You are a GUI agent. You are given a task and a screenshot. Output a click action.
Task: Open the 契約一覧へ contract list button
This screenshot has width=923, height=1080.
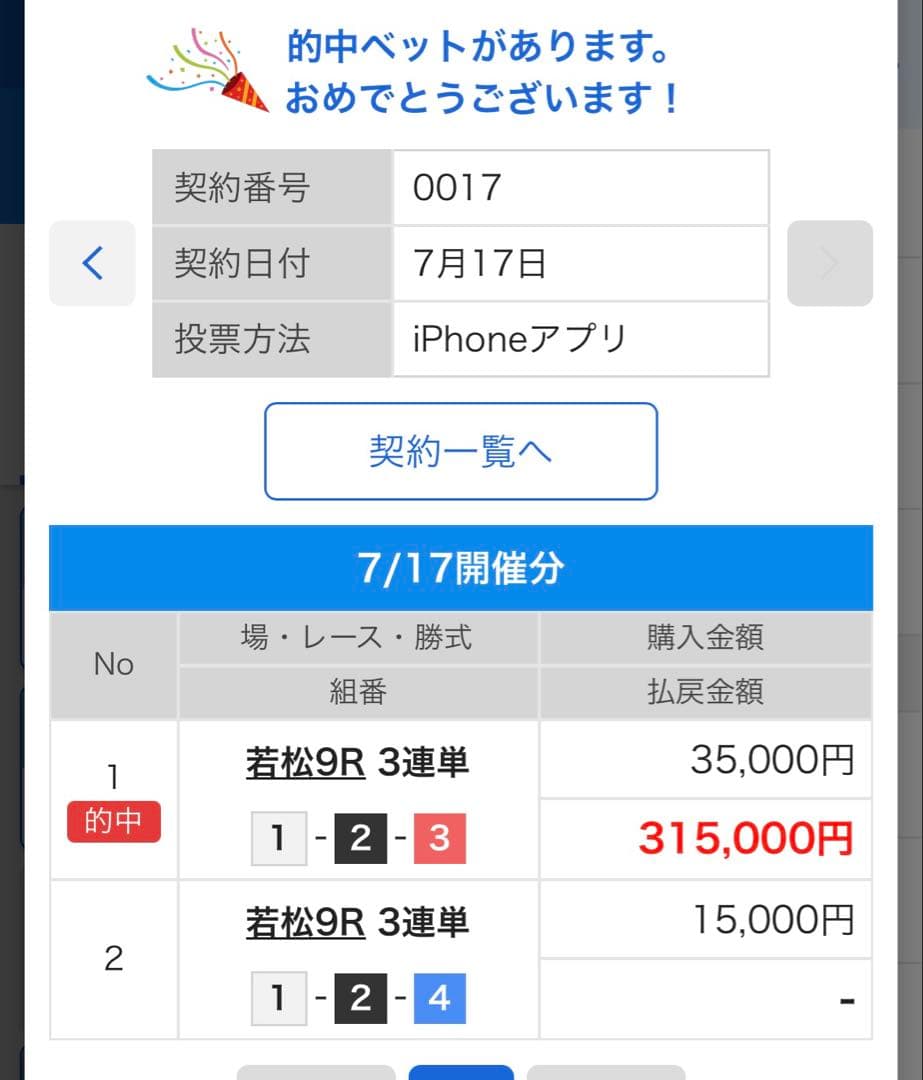(461, 451)
